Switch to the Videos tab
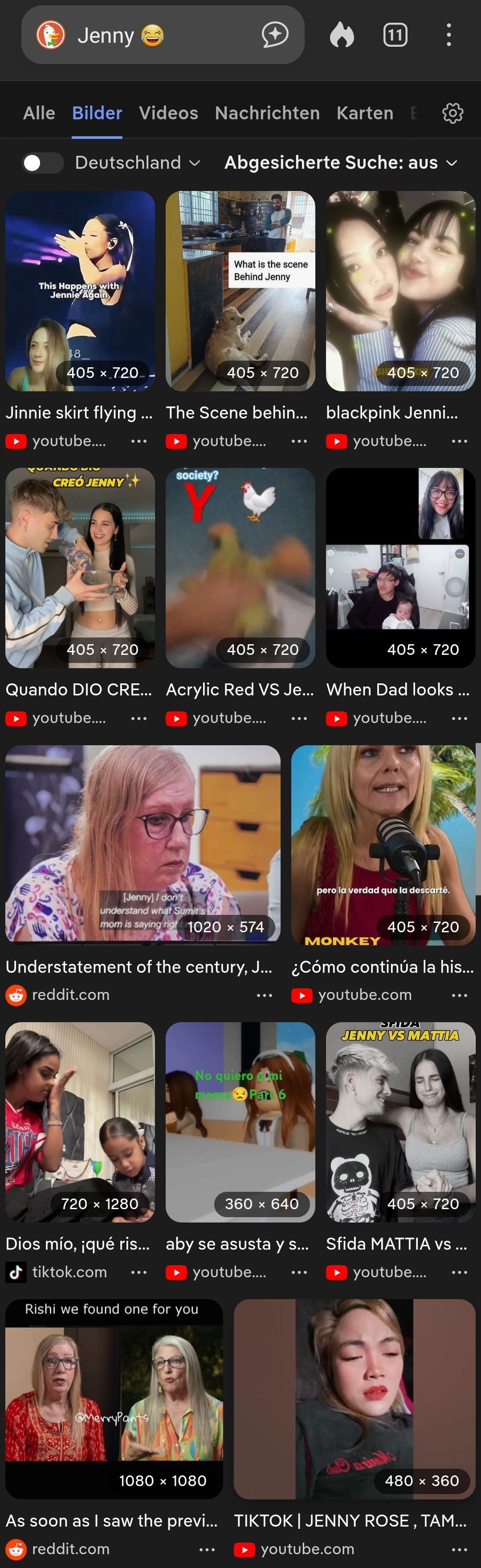481x1568 pixels. pyautogui.click(x=168, y=113)
